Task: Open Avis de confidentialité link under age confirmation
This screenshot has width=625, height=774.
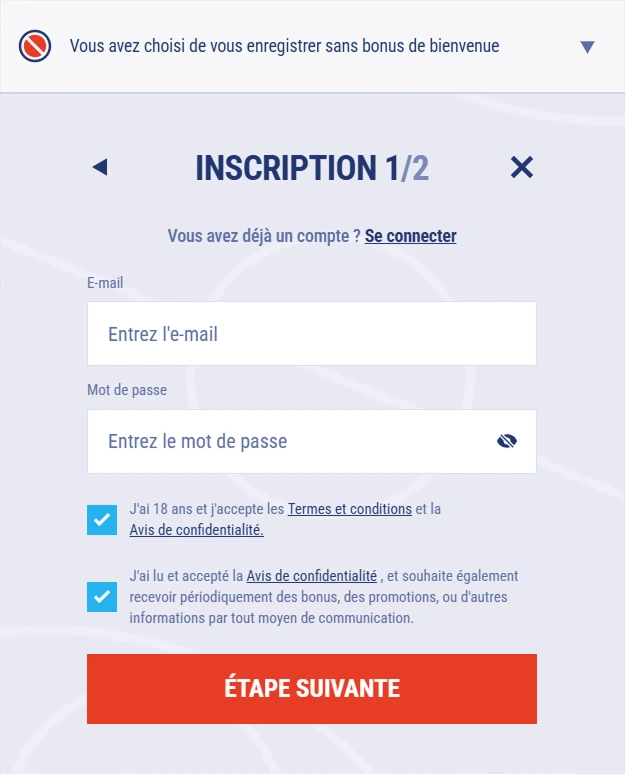Action: 196,530
